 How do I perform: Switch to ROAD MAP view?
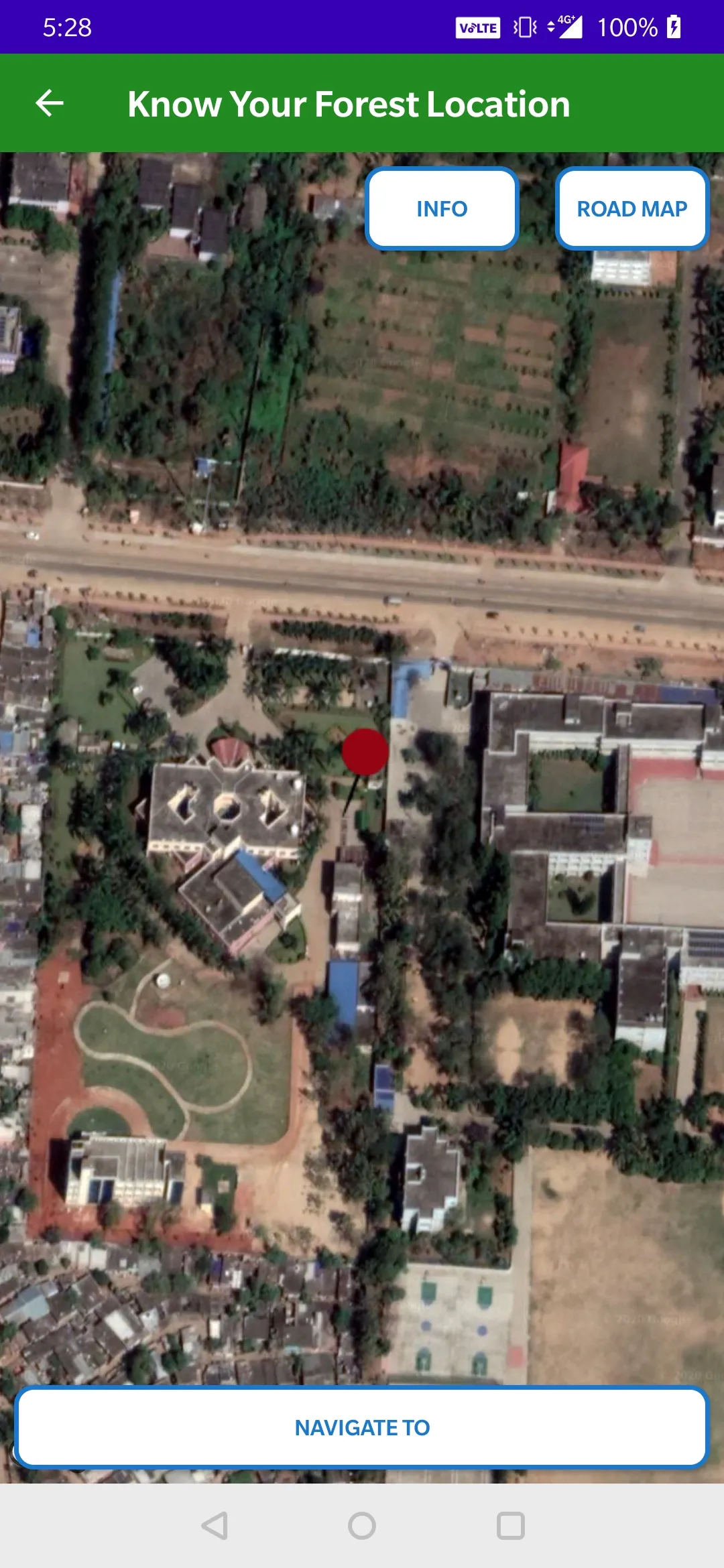[x=631, y=208]
